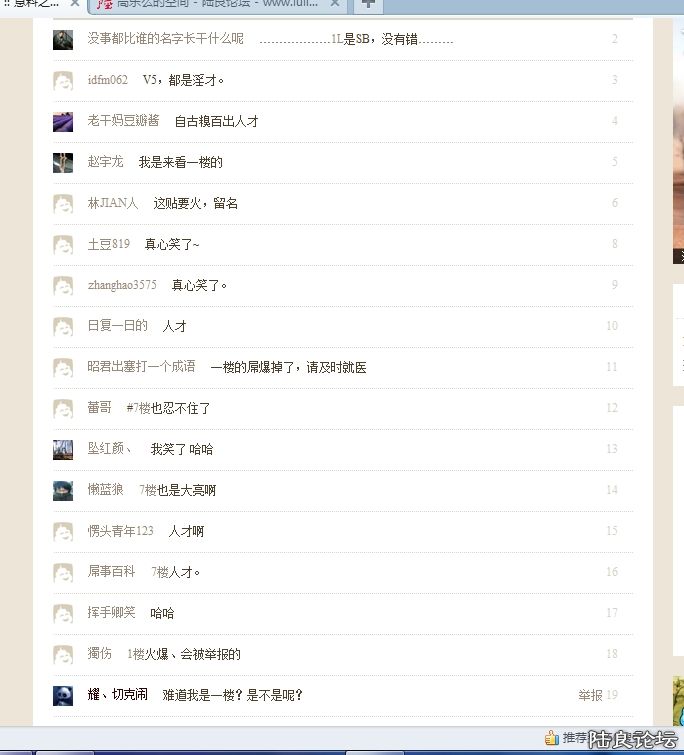The height and width of the screenshot is (755, 684).
Task: Open 屌事百科's profile page
Action: click(111, 572)
